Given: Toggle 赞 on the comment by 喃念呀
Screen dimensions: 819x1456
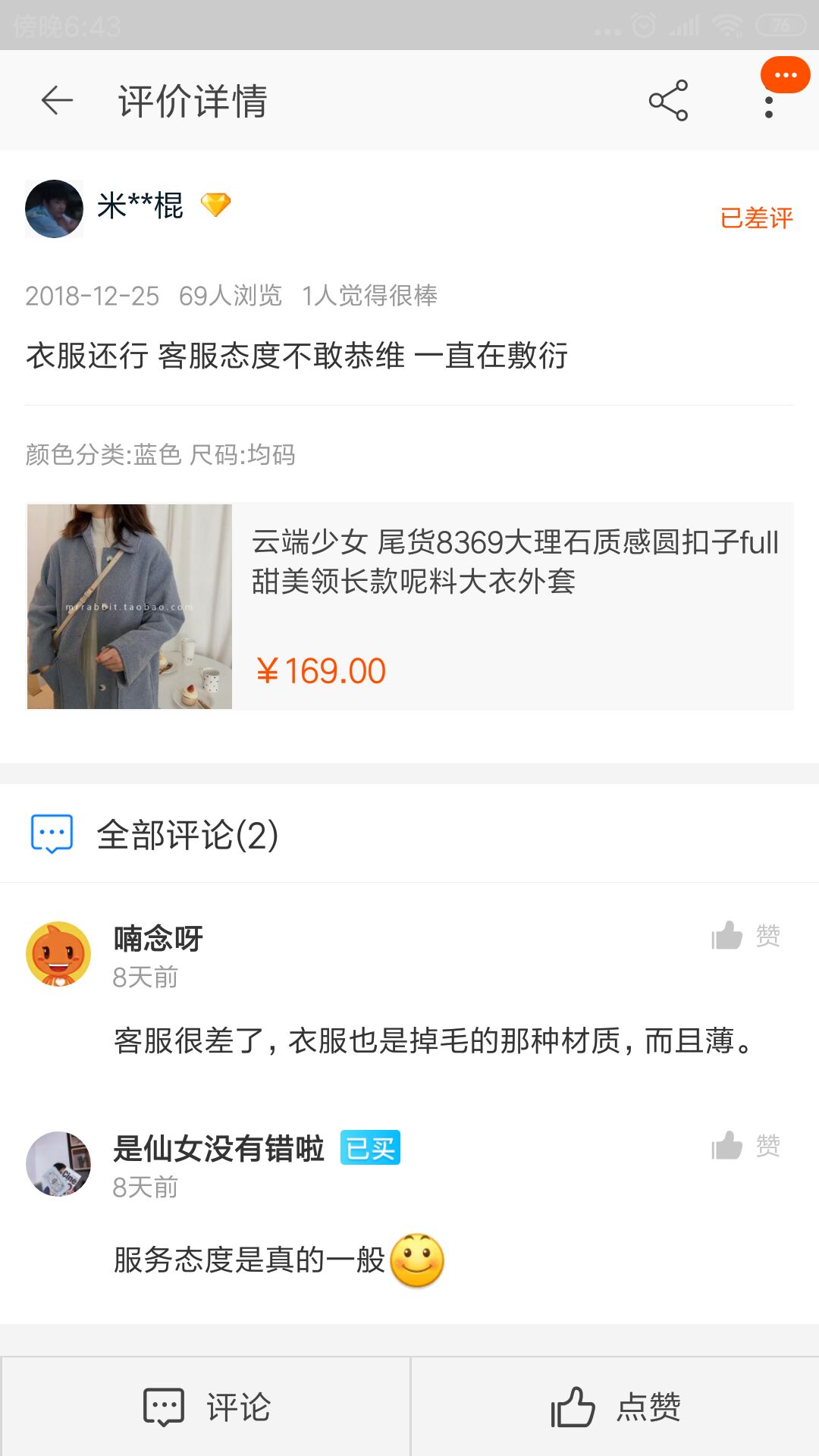Looking at the screenshot, I should 769,935.
